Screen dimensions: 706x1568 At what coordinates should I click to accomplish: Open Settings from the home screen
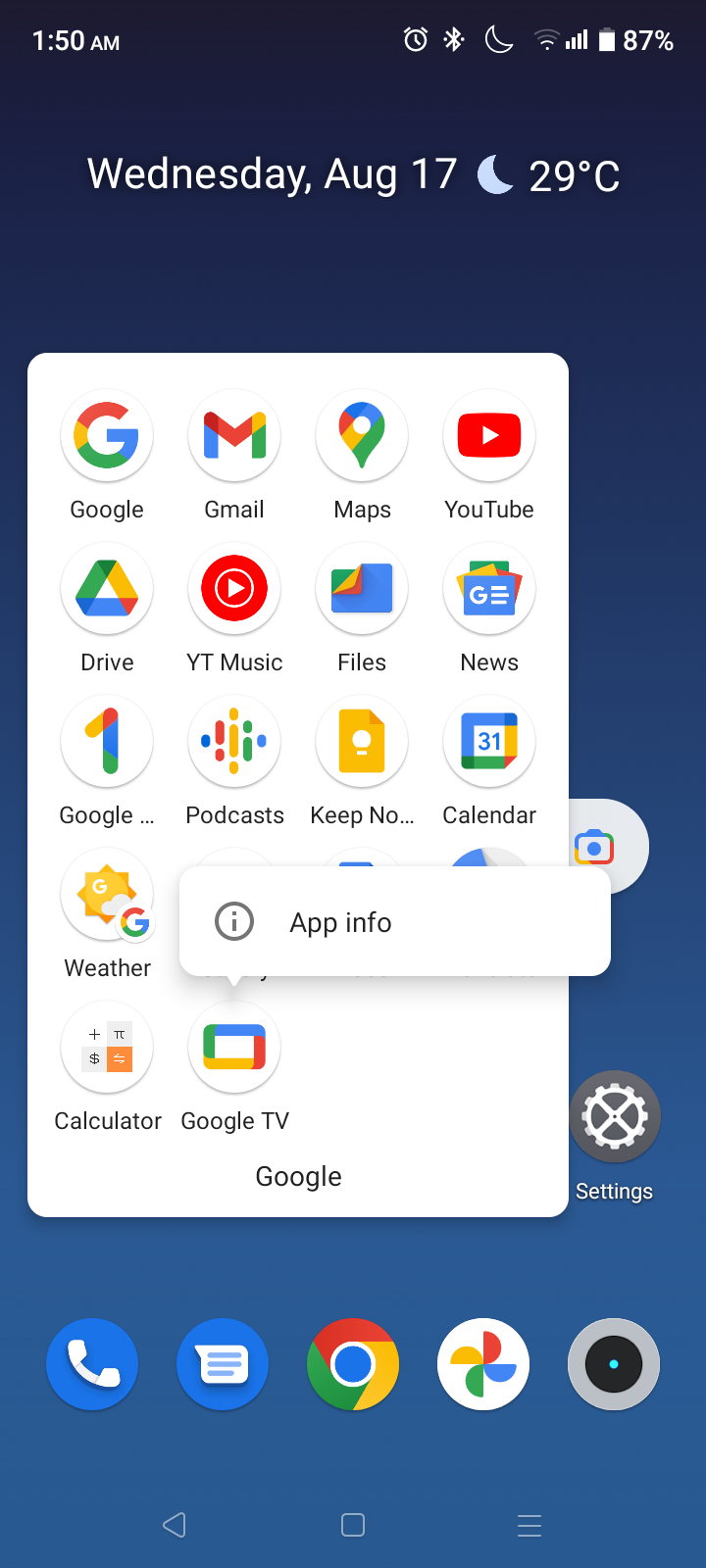615,1117
